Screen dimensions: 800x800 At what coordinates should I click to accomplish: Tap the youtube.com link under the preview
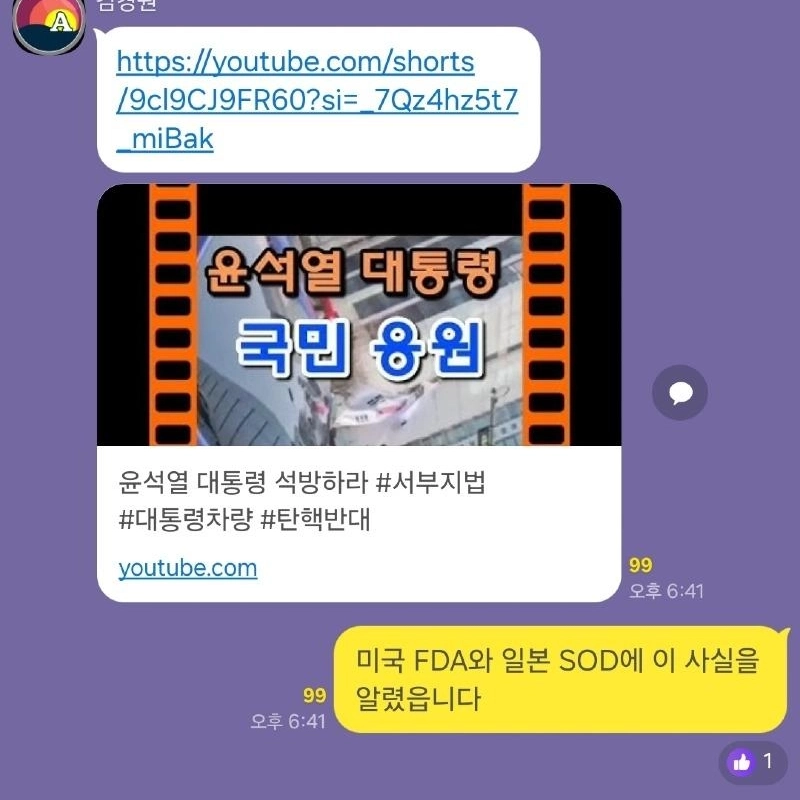[188, 568]
